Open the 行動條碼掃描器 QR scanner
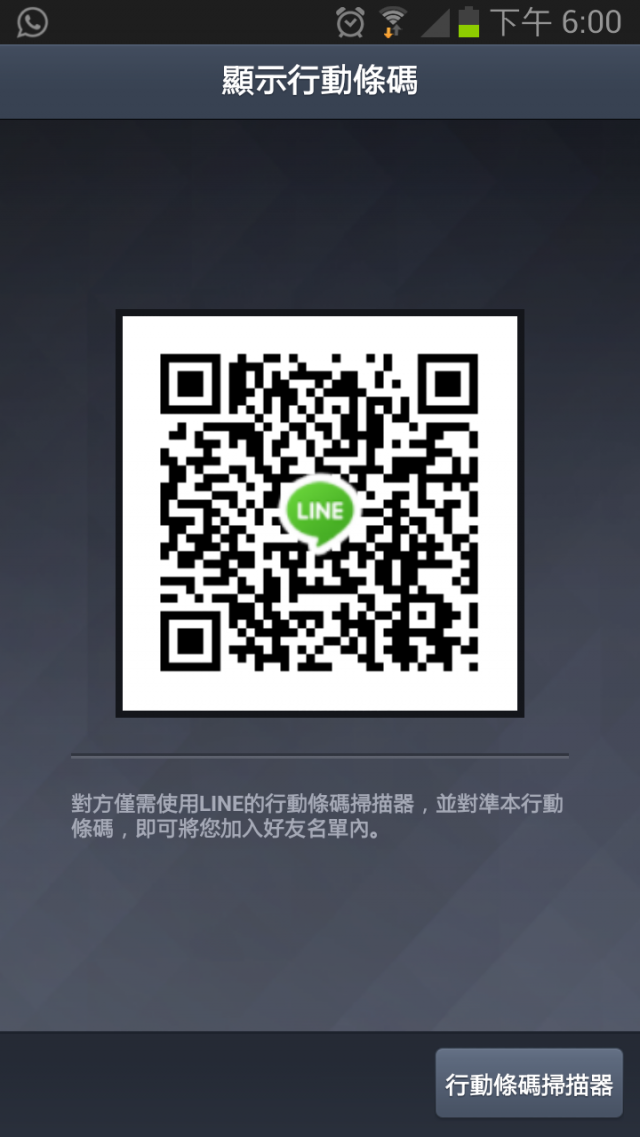 click(528, 1084)
